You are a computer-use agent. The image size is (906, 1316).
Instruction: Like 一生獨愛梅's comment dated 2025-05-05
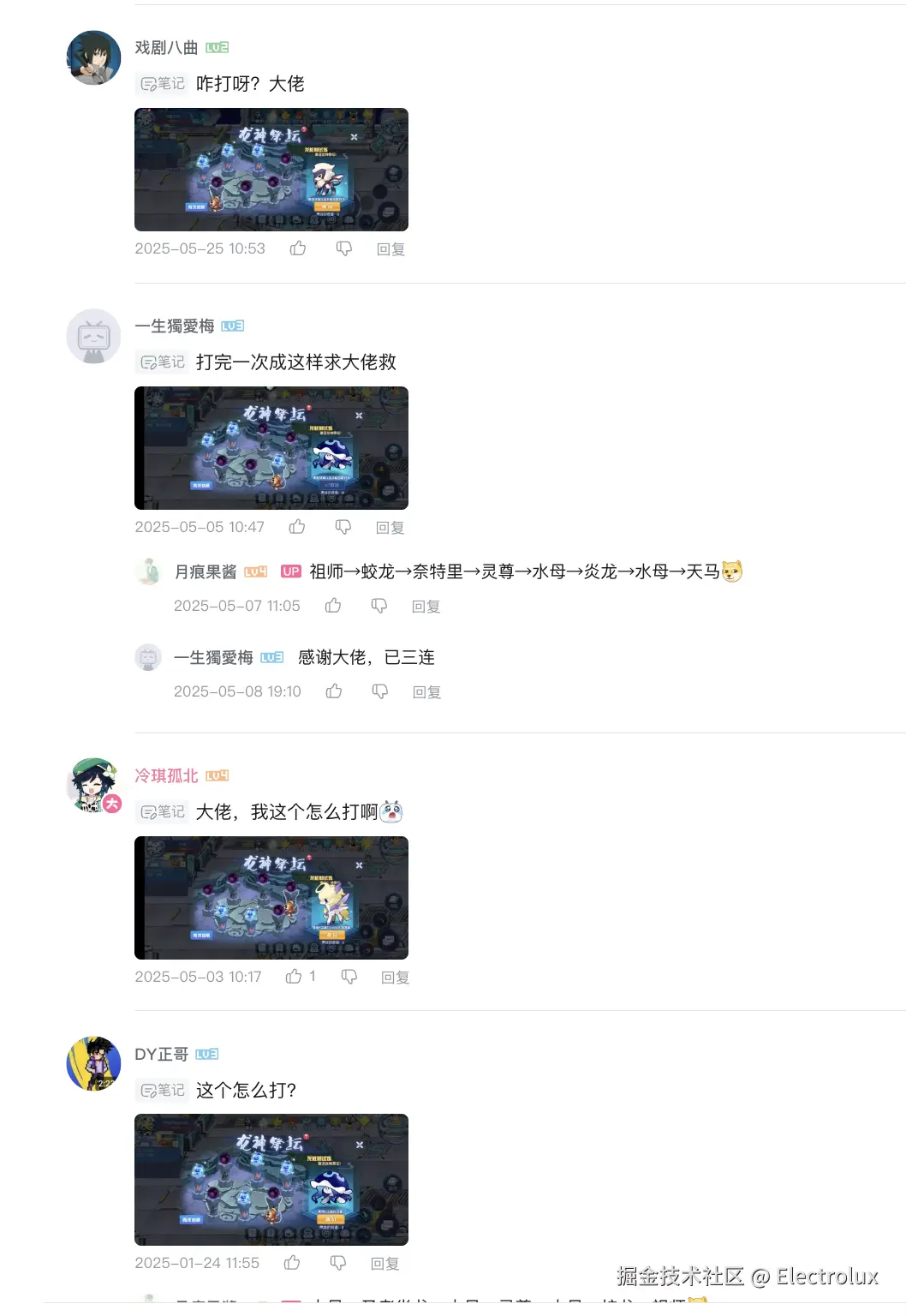point(297,527)
